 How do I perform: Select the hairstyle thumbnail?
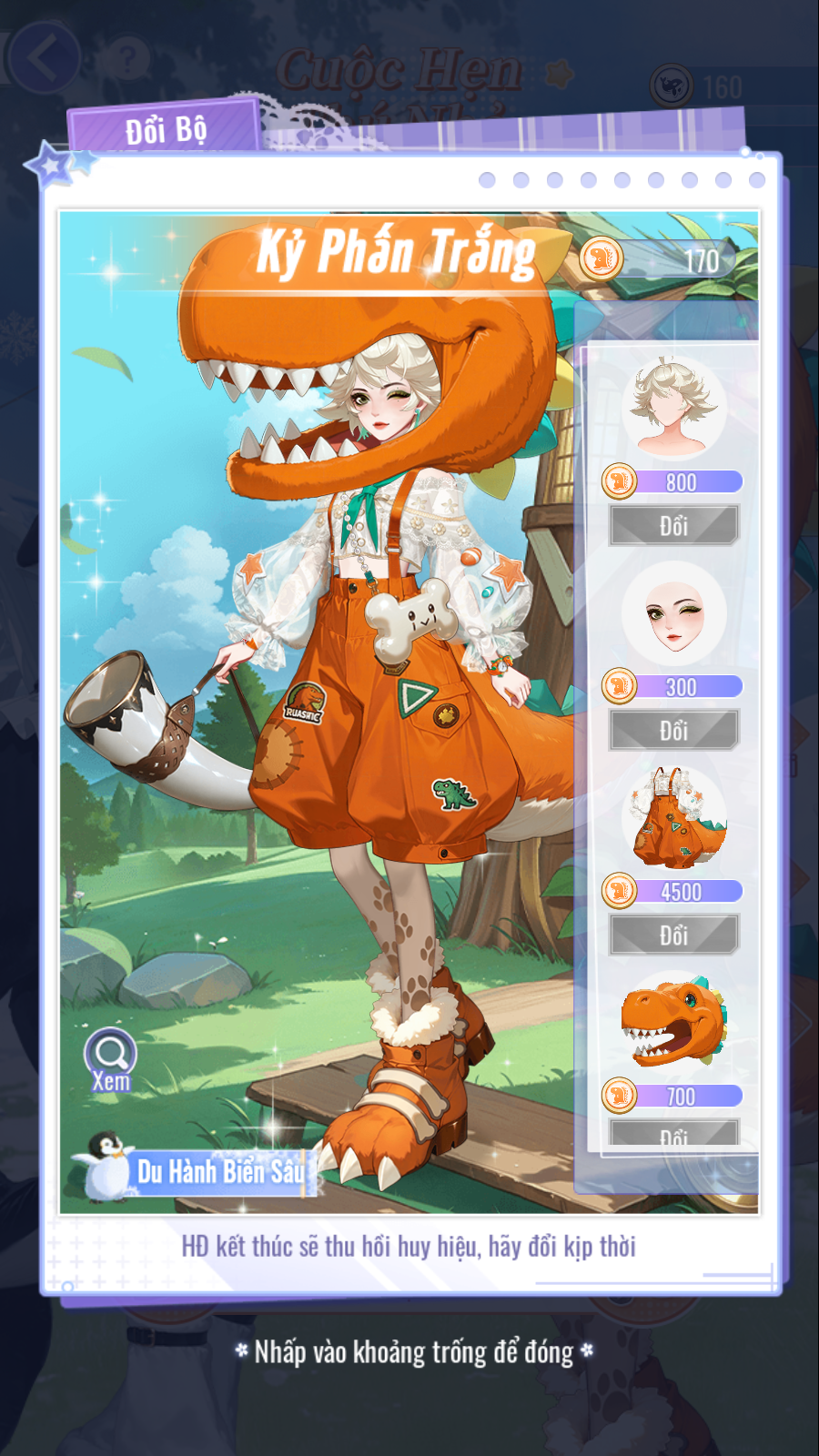pos(673,408)
